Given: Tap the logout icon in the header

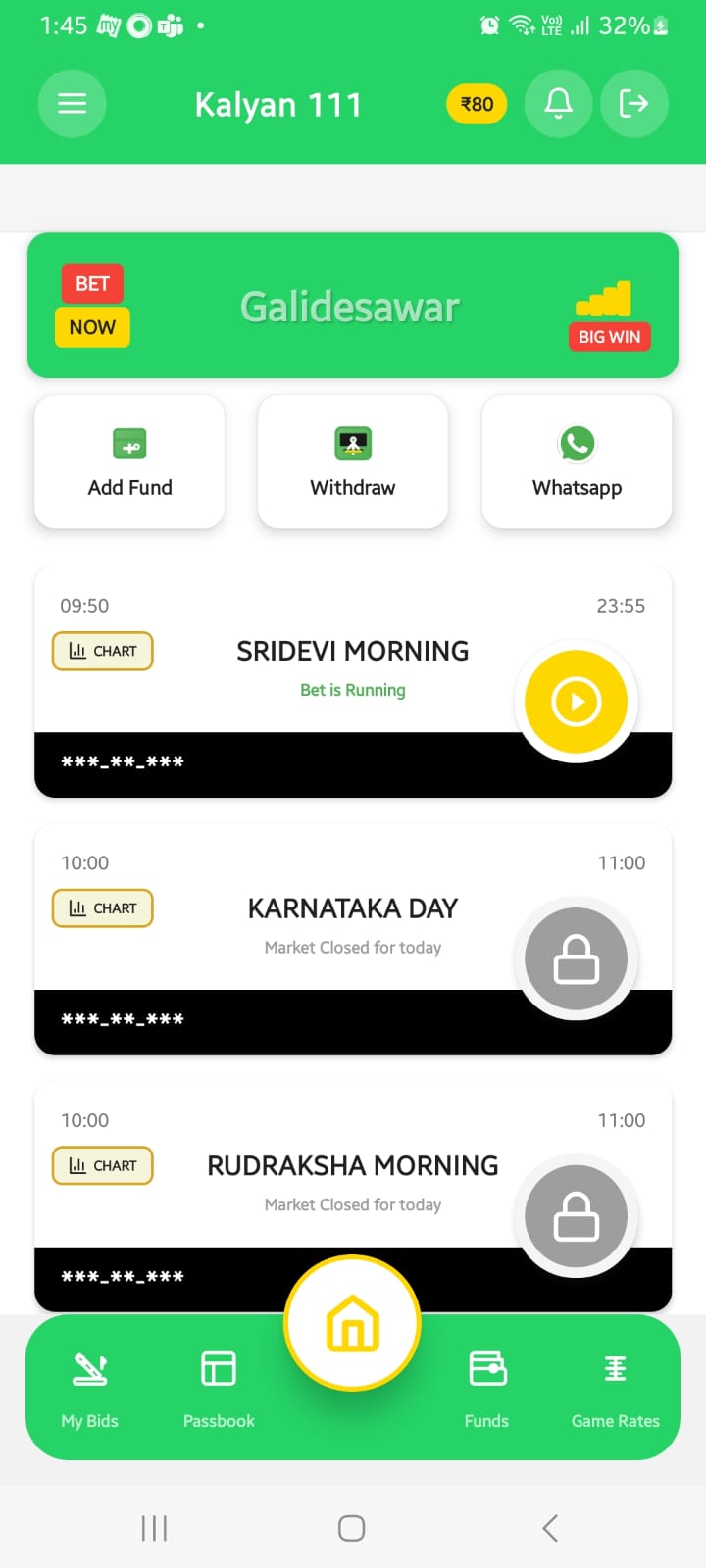Looking at the screenshot, I should click(634, 103).
